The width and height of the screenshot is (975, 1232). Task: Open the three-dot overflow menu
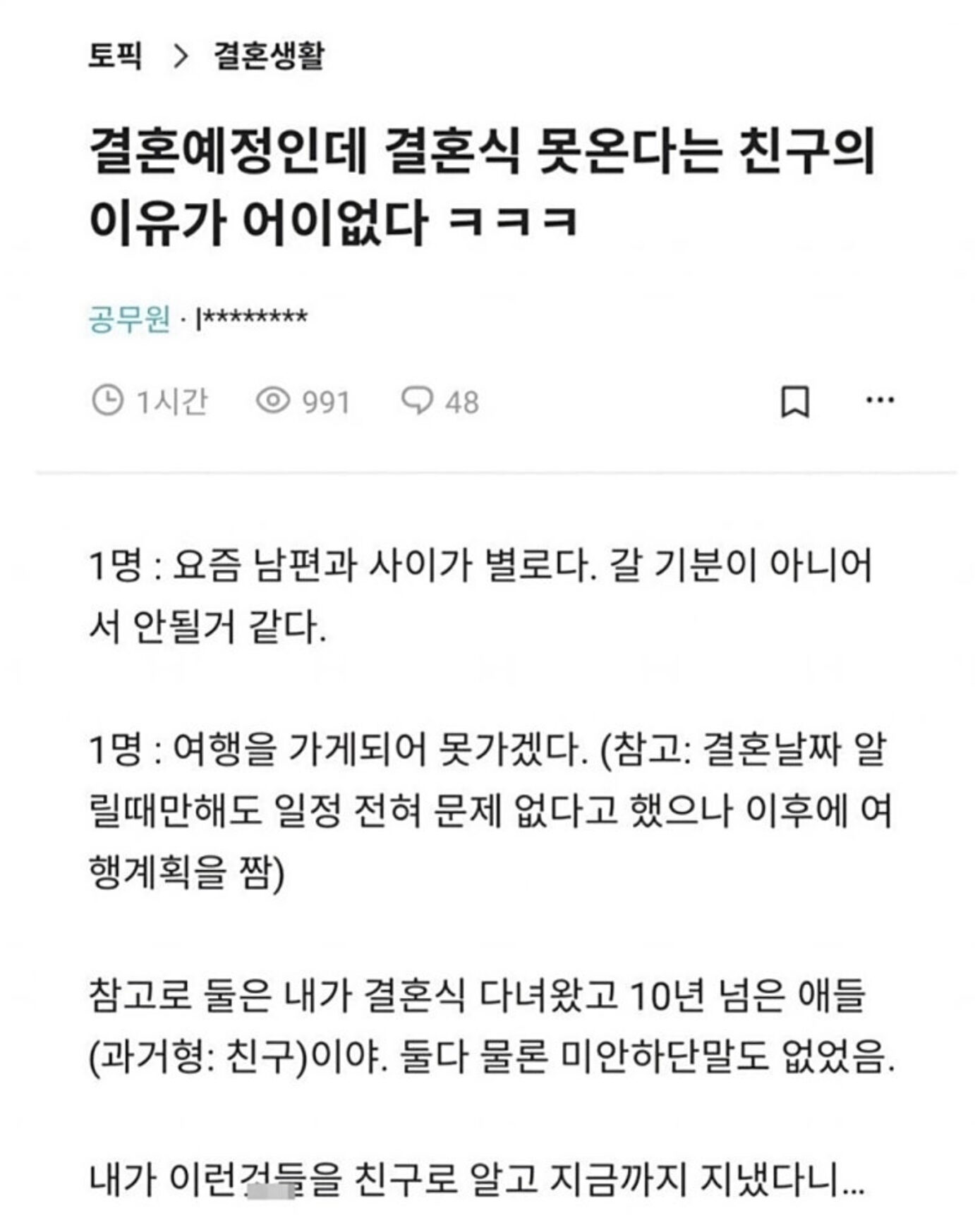pyautogui.click(x=880, y=400)
